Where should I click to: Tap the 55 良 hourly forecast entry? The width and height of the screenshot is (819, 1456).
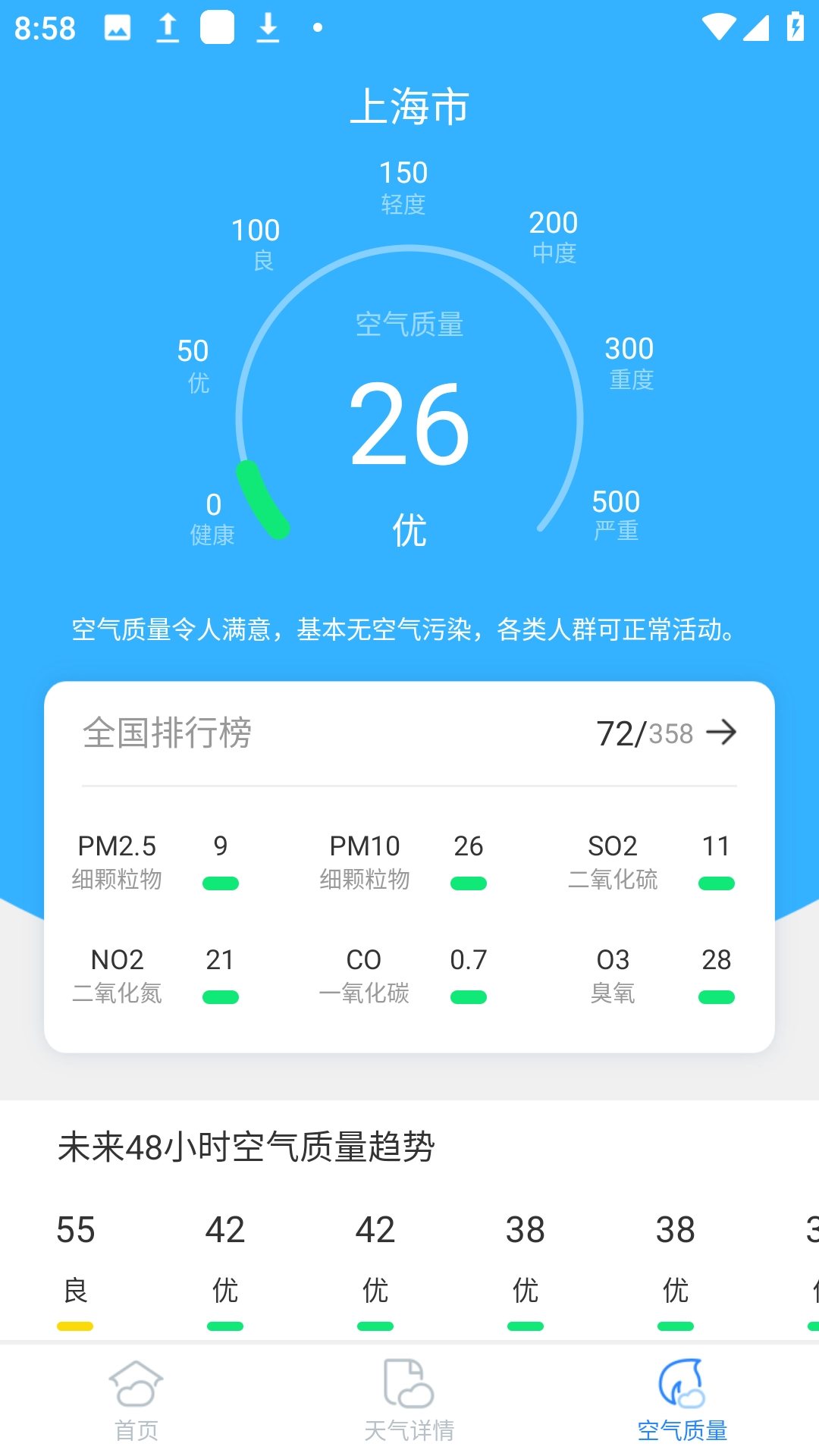pos(75,1259)
